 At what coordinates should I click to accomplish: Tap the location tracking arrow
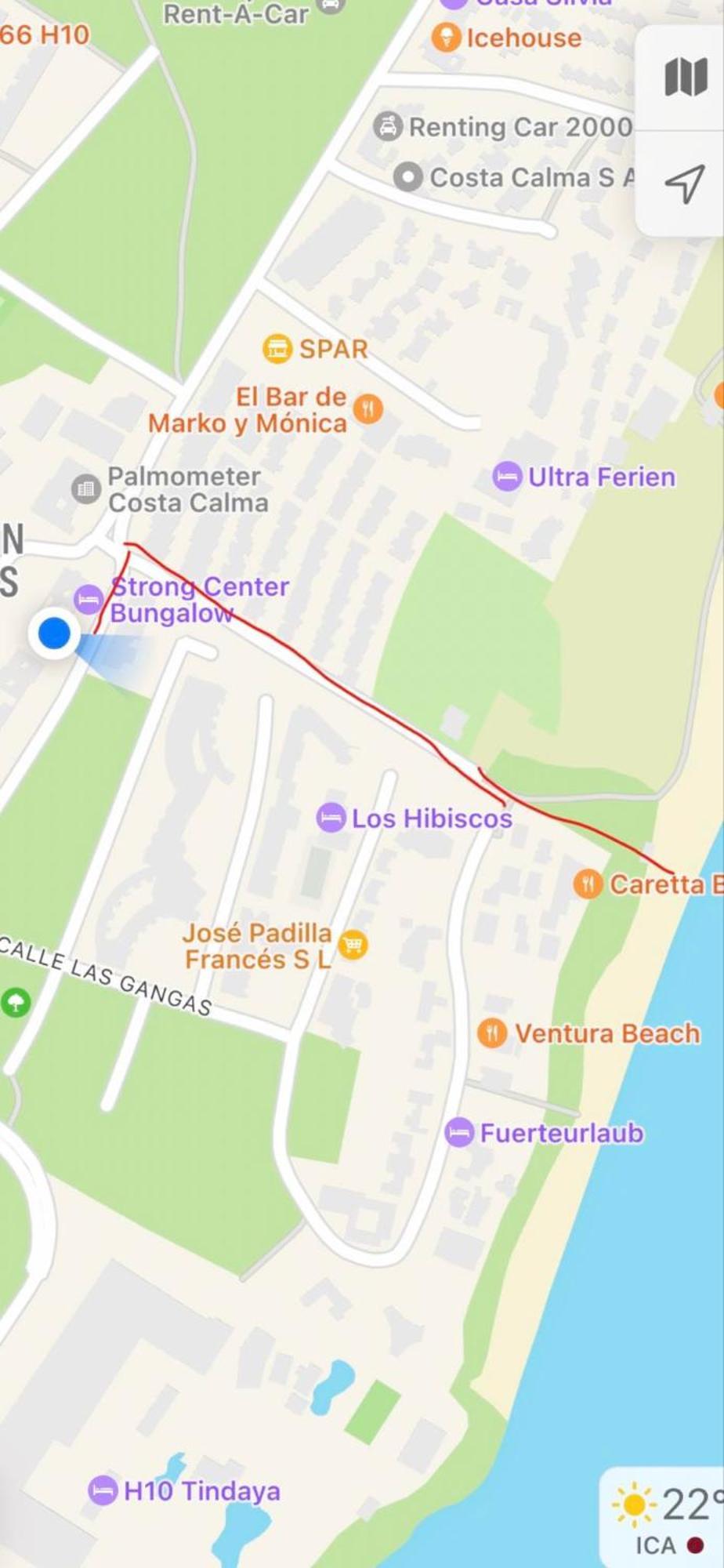684,184
